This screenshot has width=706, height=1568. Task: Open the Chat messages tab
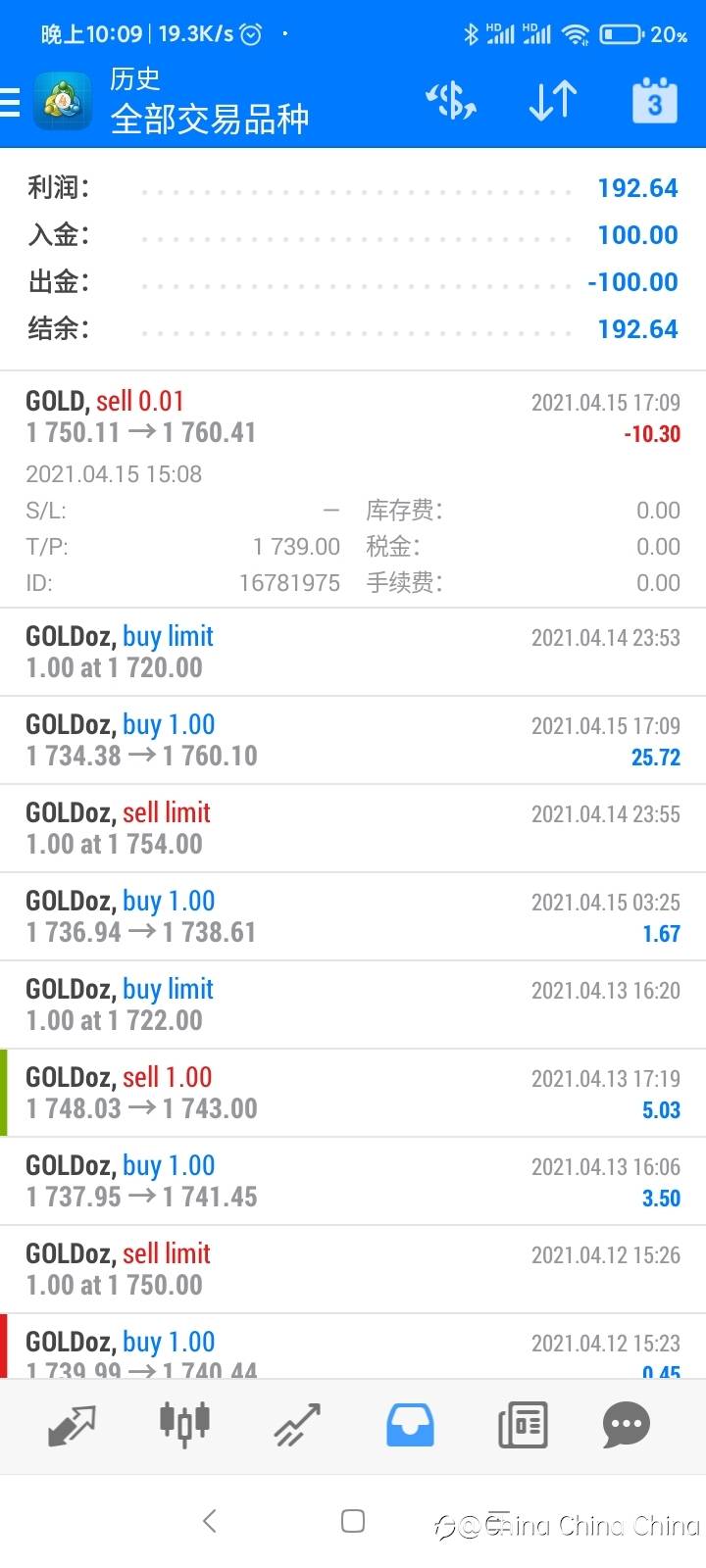pyautogui.click(x=626, y=1425)
